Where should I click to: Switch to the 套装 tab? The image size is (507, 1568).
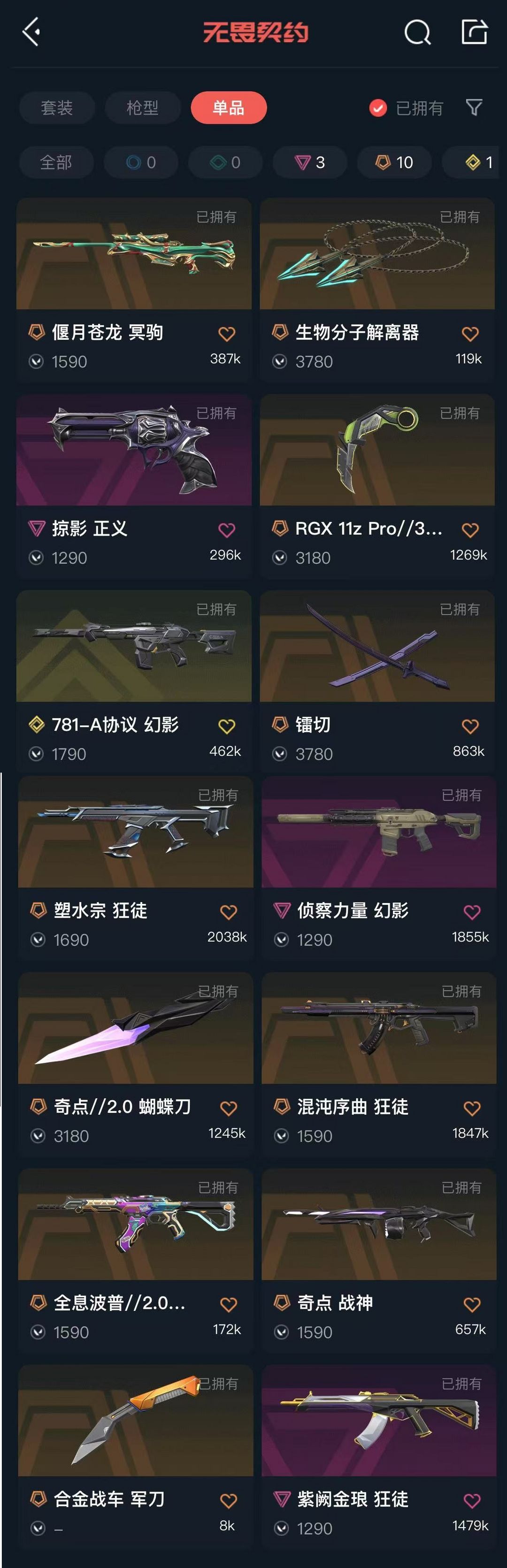(x=57, y=108)
